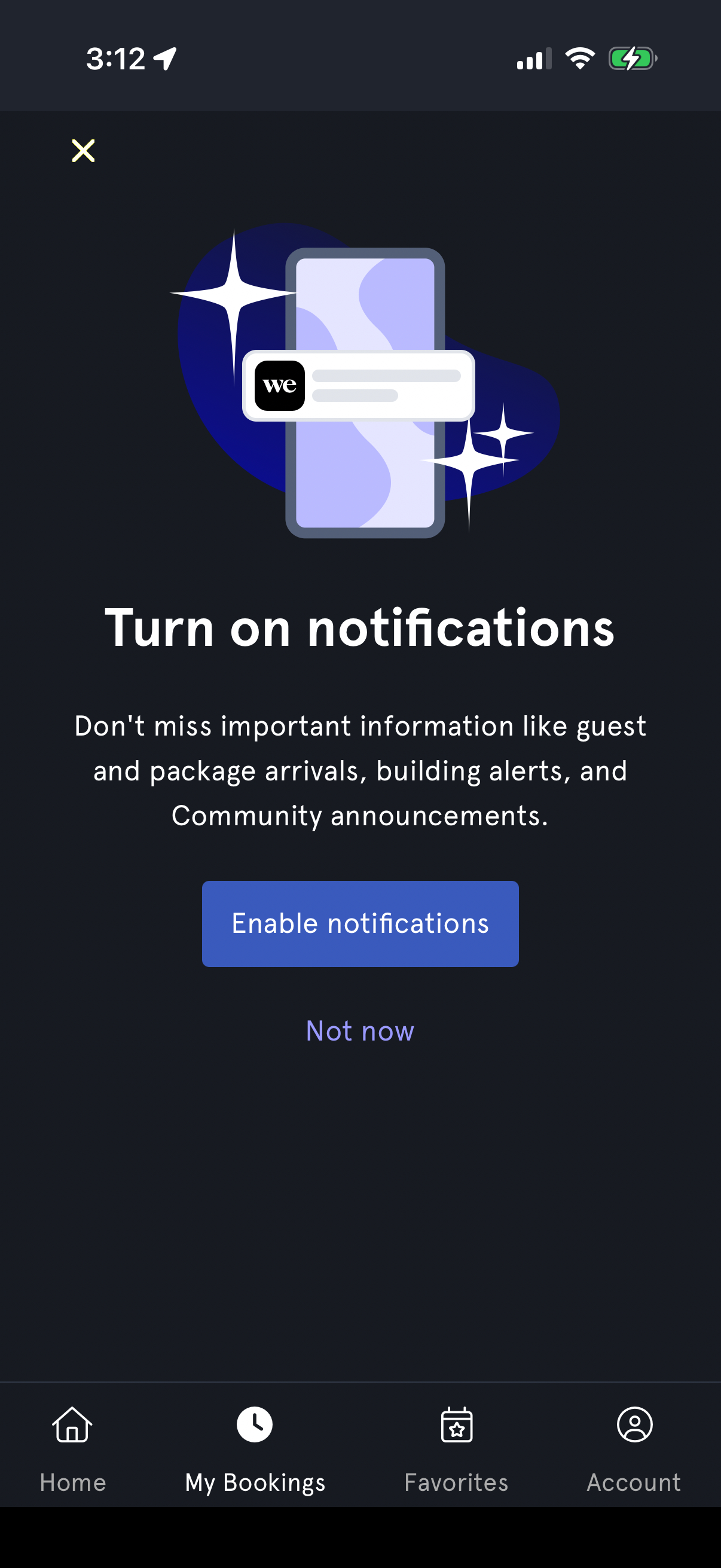Viewport: 721px width, 1568px height.
Task: Open the Account profile icon
Action: pos(634,1425)
